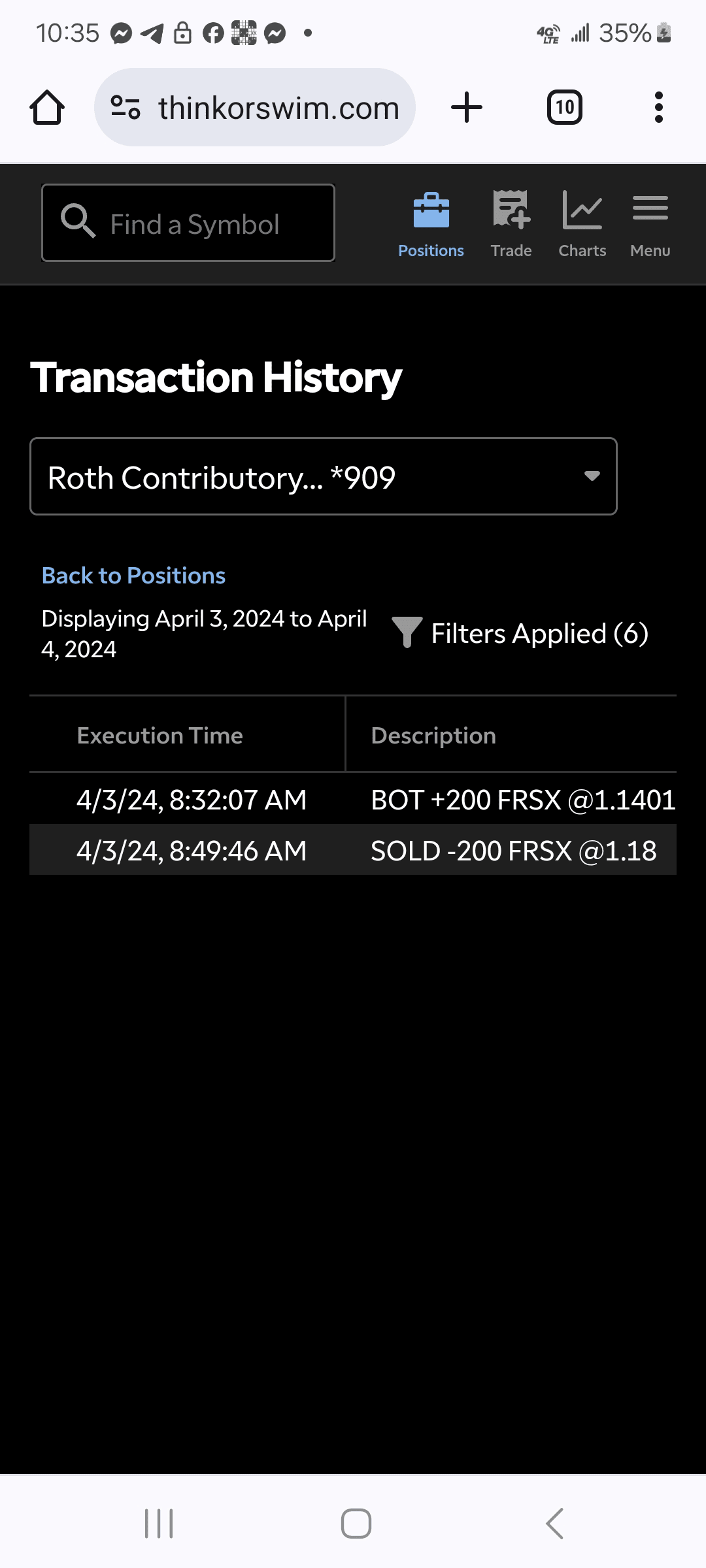
Task: Show recent apps from navigation bar
Action: [x=159, y=1524]
